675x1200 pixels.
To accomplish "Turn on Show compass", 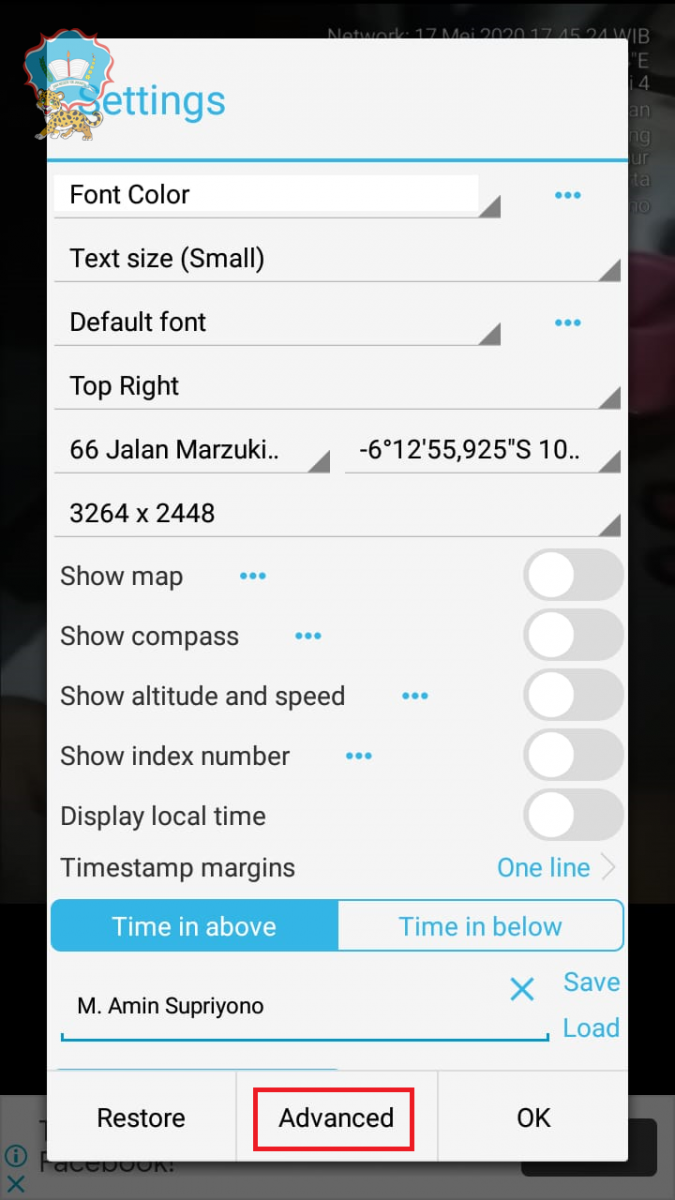I will (x=573, y=635).
